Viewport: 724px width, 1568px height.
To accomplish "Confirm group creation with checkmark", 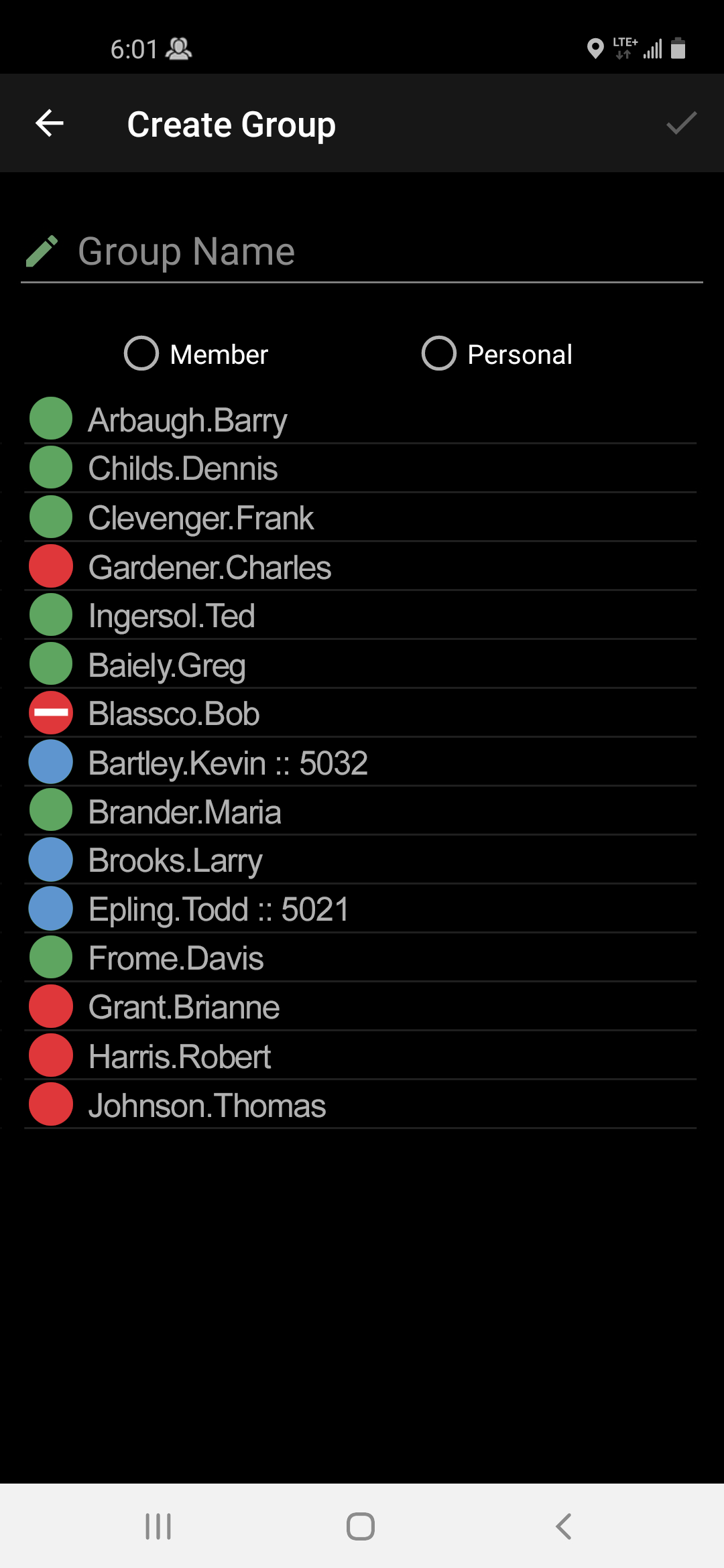I will click(x=681, y=124).
